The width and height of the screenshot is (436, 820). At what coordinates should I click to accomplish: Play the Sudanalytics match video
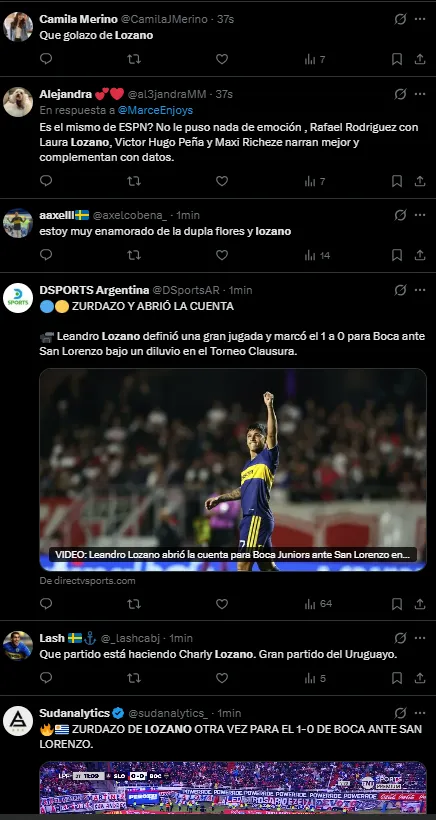pos(233,788)
